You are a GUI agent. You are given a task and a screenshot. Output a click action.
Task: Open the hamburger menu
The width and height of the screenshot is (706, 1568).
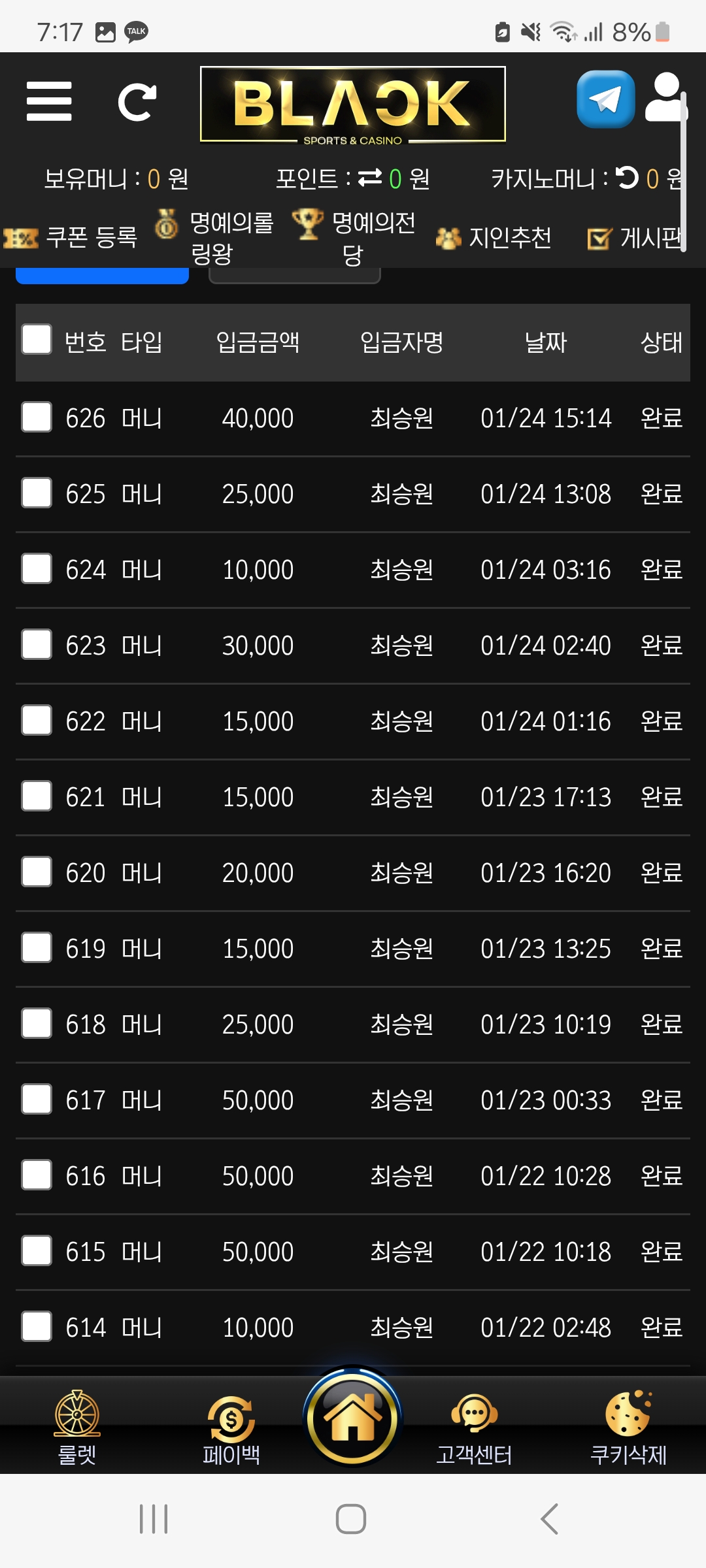49,101
